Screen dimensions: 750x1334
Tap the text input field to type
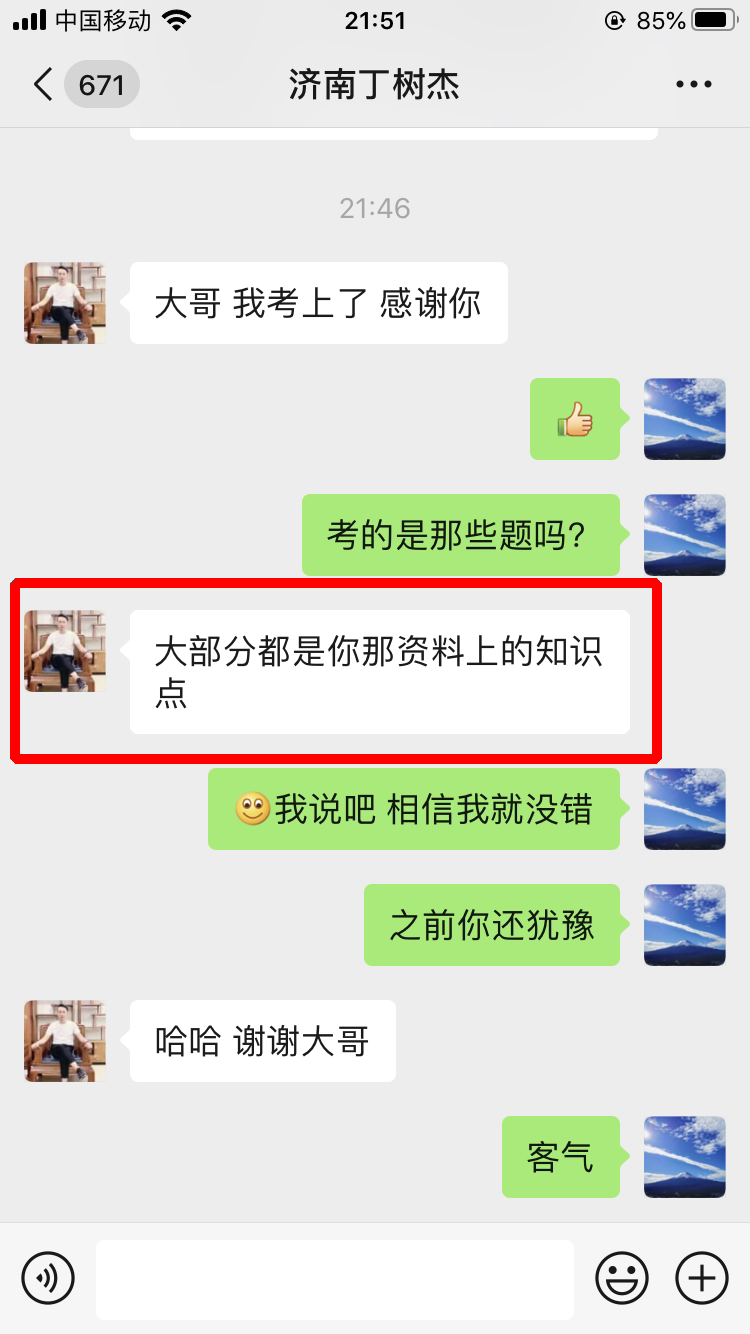point(333,1278)
